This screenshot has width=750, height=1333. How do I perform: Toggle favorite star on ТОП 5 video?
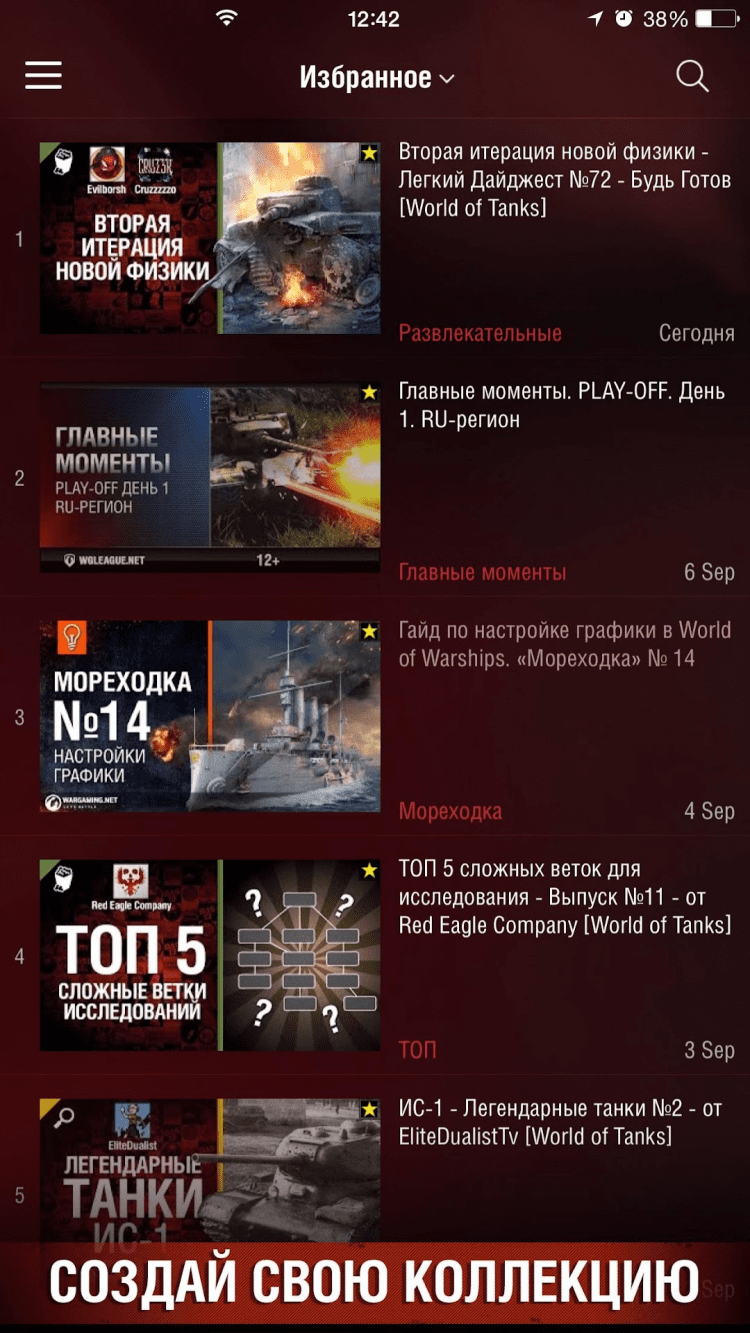pyautogui.click(x=369, y=870)
